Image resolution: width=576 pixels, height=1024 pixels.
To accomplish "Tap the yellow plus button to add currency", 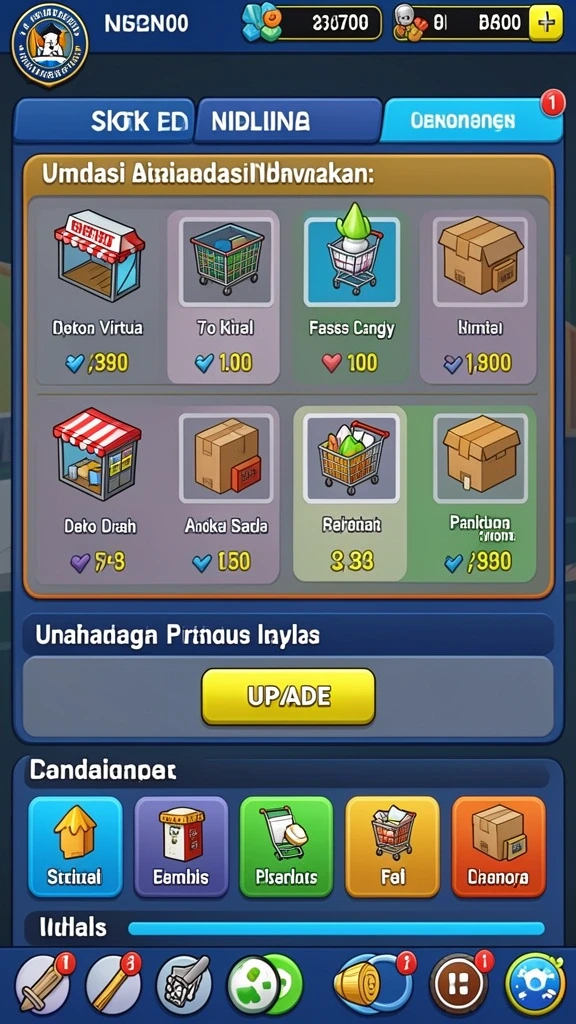I will click(x=545, y=23).
